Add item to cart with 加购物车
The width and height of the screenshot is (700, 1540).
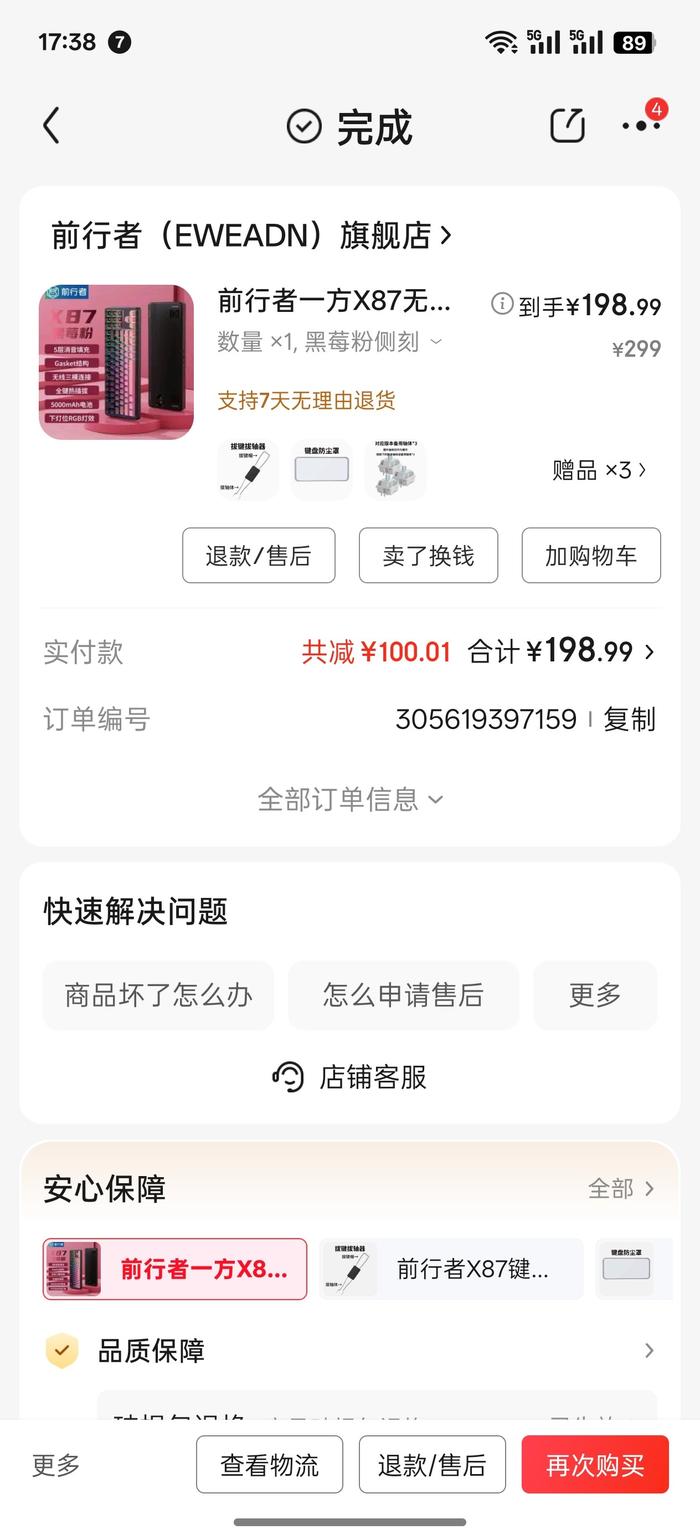pos(591,555)
